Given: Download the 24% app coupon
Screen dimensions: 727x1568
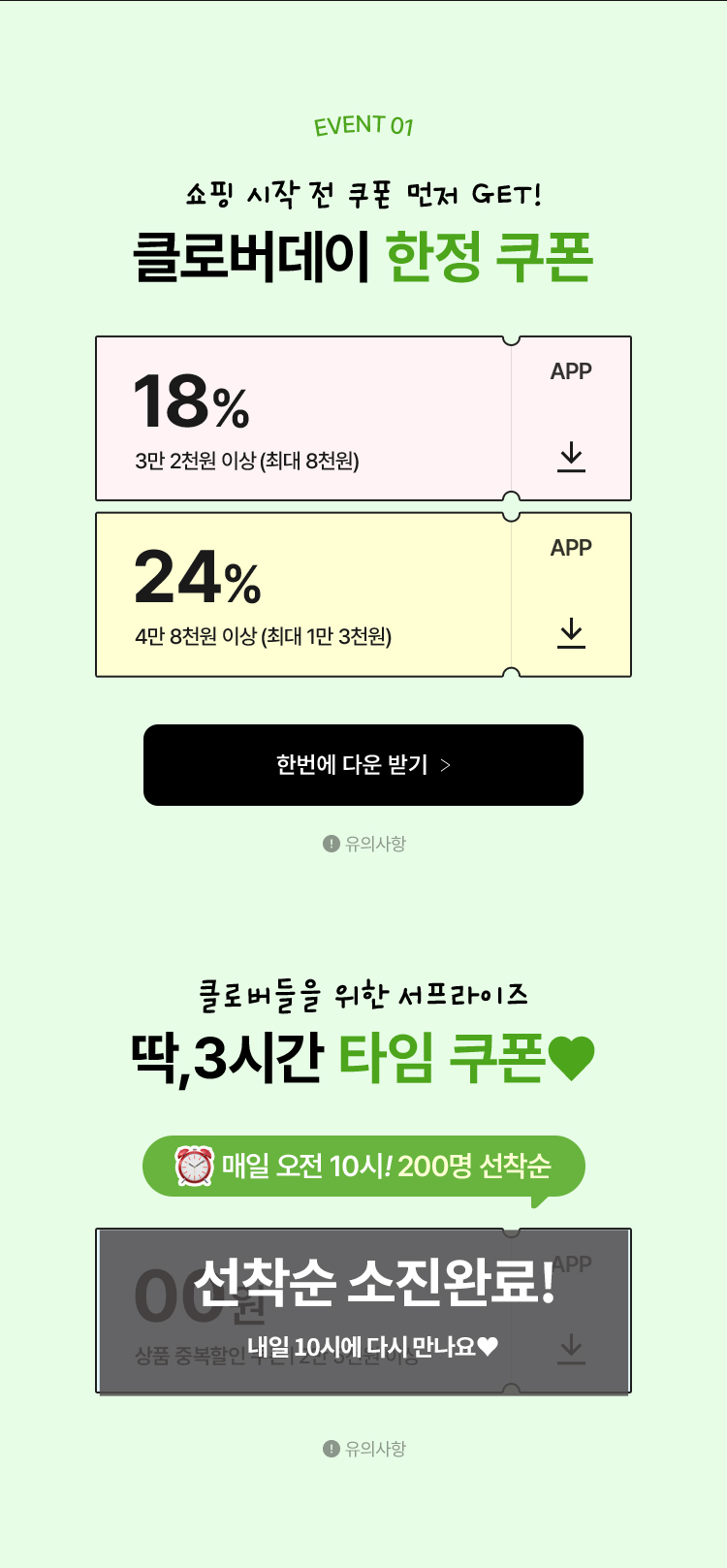Looking at the screenshot, I should tap(571, 632).
